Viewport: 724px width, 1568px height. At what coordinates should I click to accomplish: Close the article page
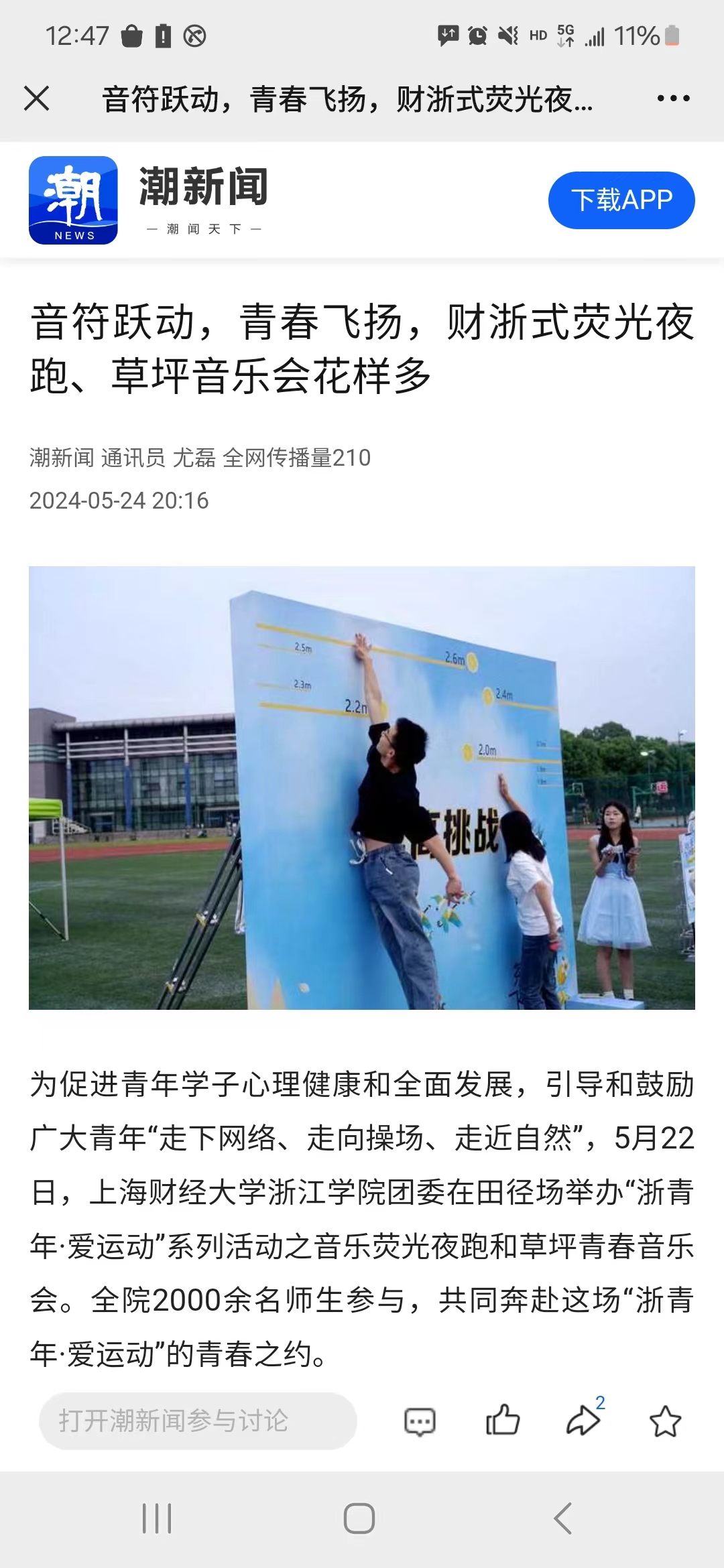click(37, 99)
